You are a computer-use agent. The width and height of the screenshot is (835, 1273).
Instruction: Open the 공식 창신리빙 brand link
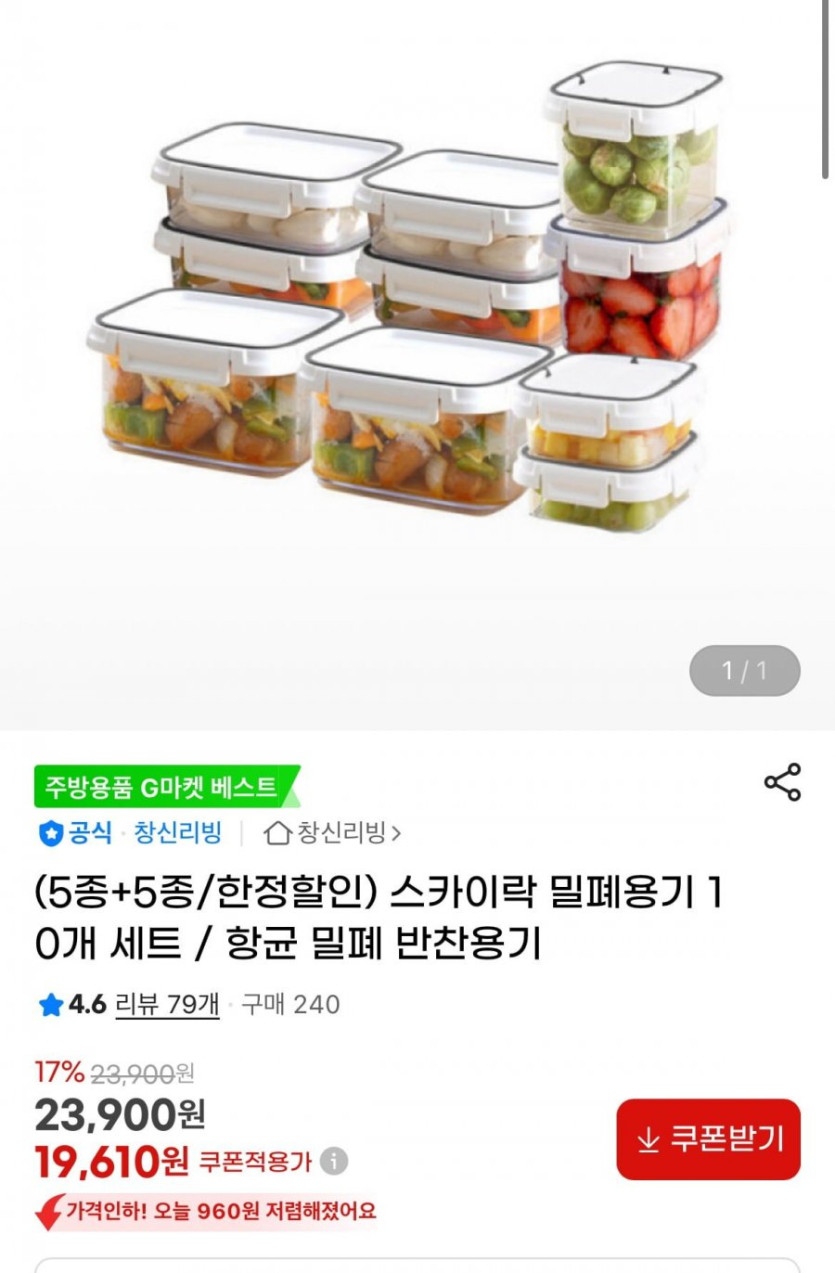tap(130, 832)
